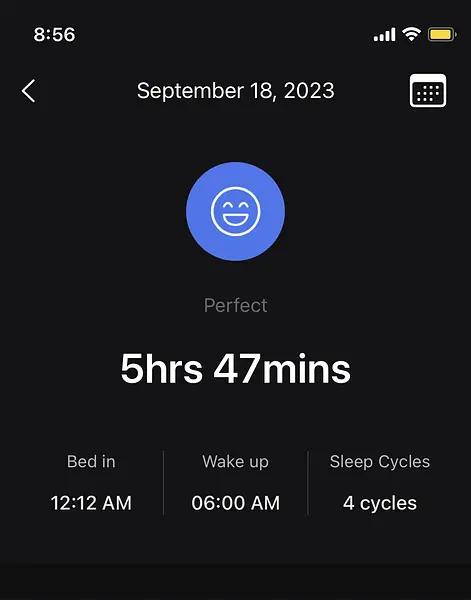
Task: Open the calendar date picker
Action: [x=428, y=91]
